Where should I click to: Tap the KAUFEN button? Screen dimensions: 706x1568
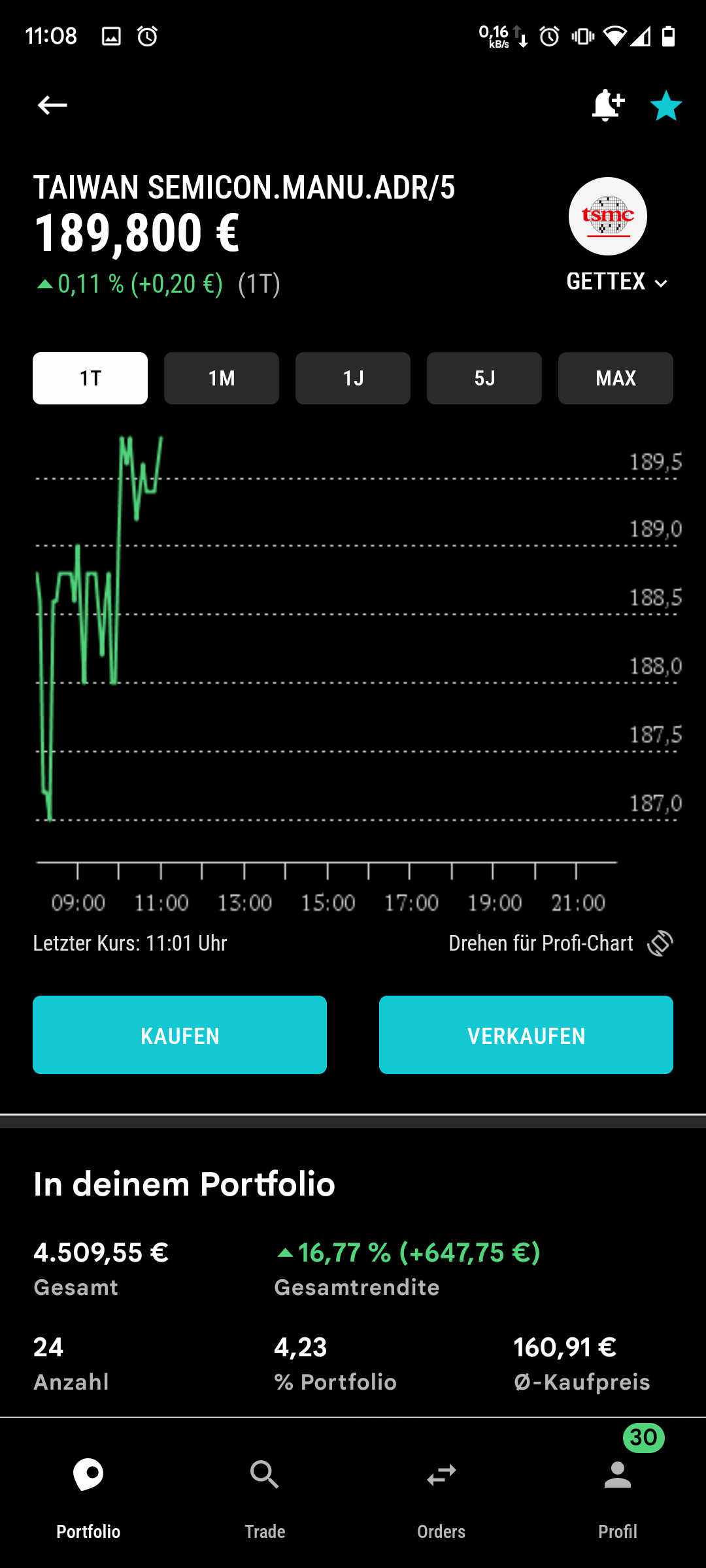coord(180,1035)
